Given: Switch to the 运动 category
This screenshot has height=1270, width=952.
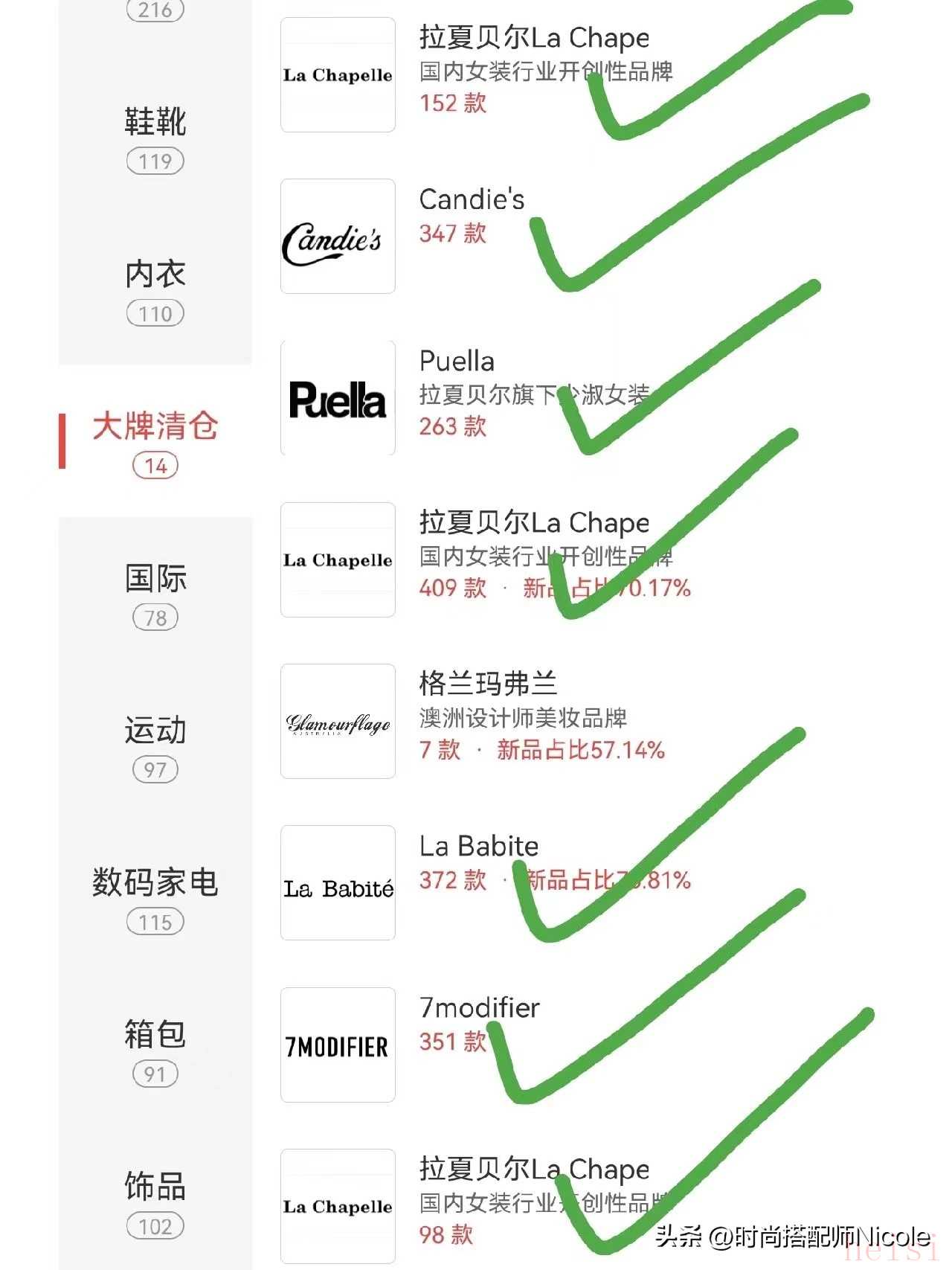Looking at the screenshot, I should (x=155, y=745).
